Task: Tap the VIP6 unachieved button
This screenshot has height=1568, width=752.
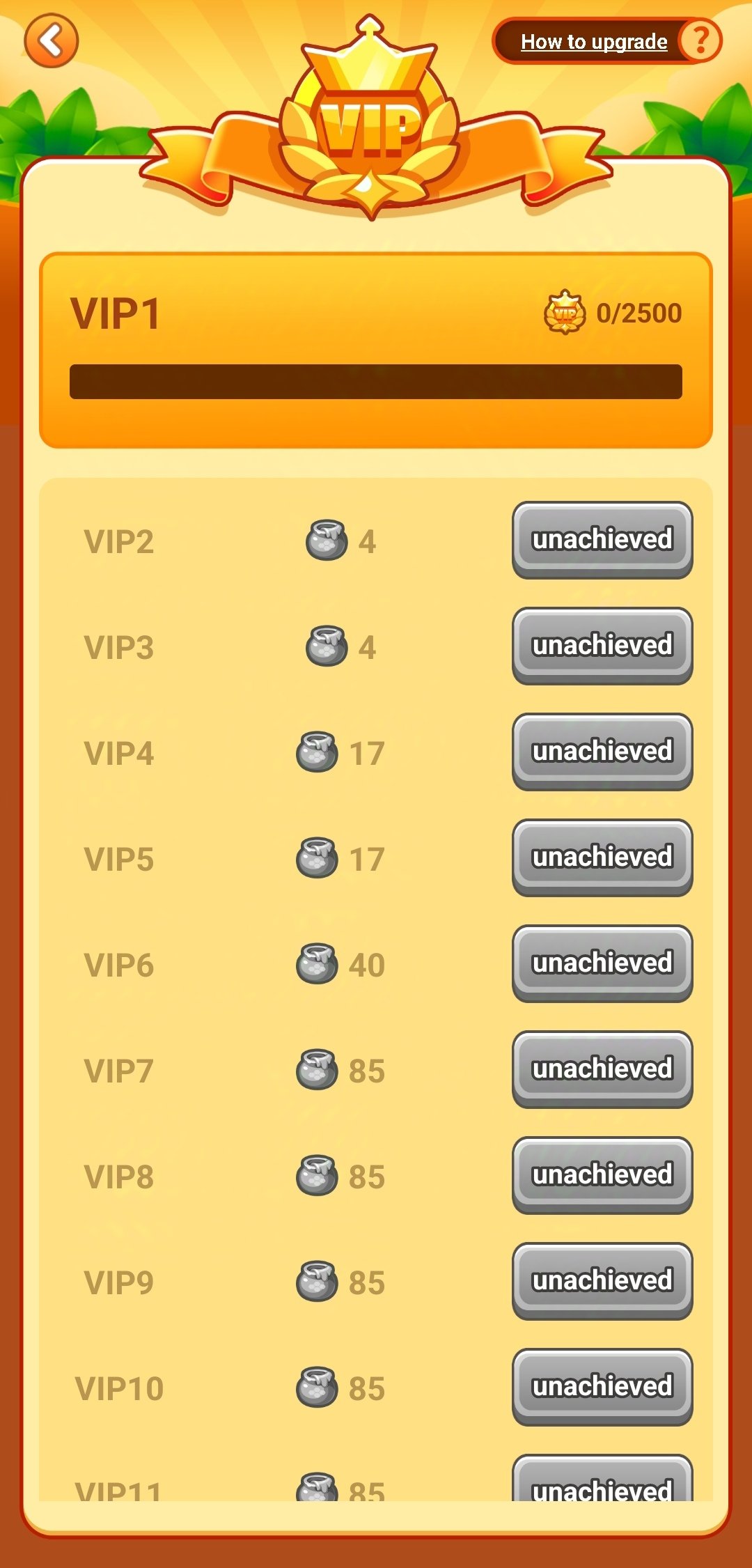Action: (602, 963)
